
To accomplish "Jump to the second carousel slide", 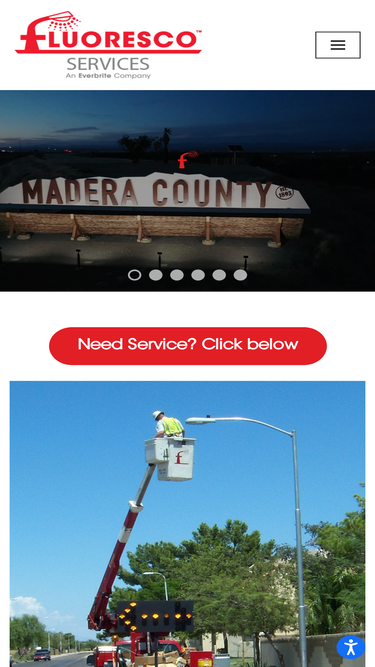I will click(156, 275).
